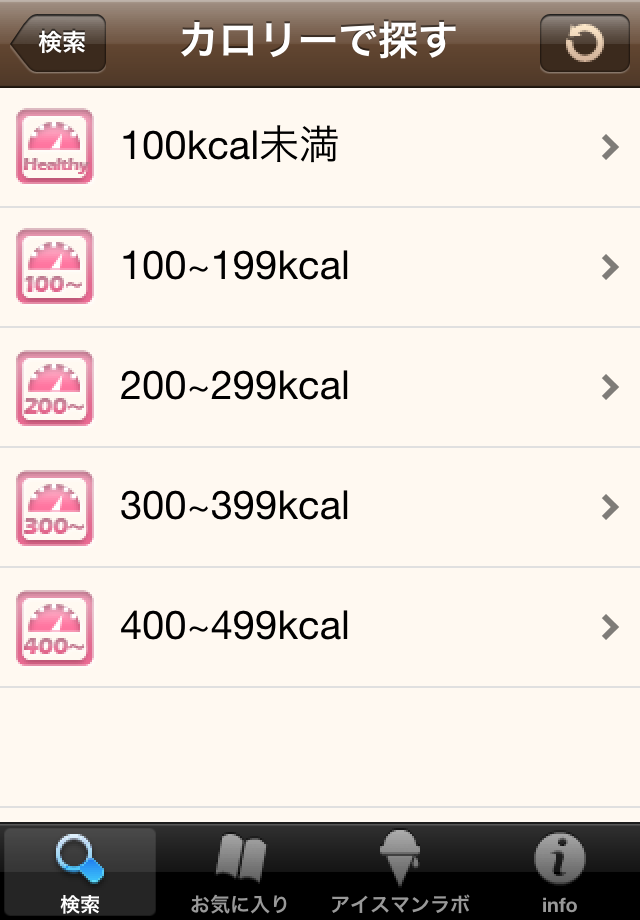Tap the refresh icon button
This screenshot has height=920, width=640.
pos(585,43)
